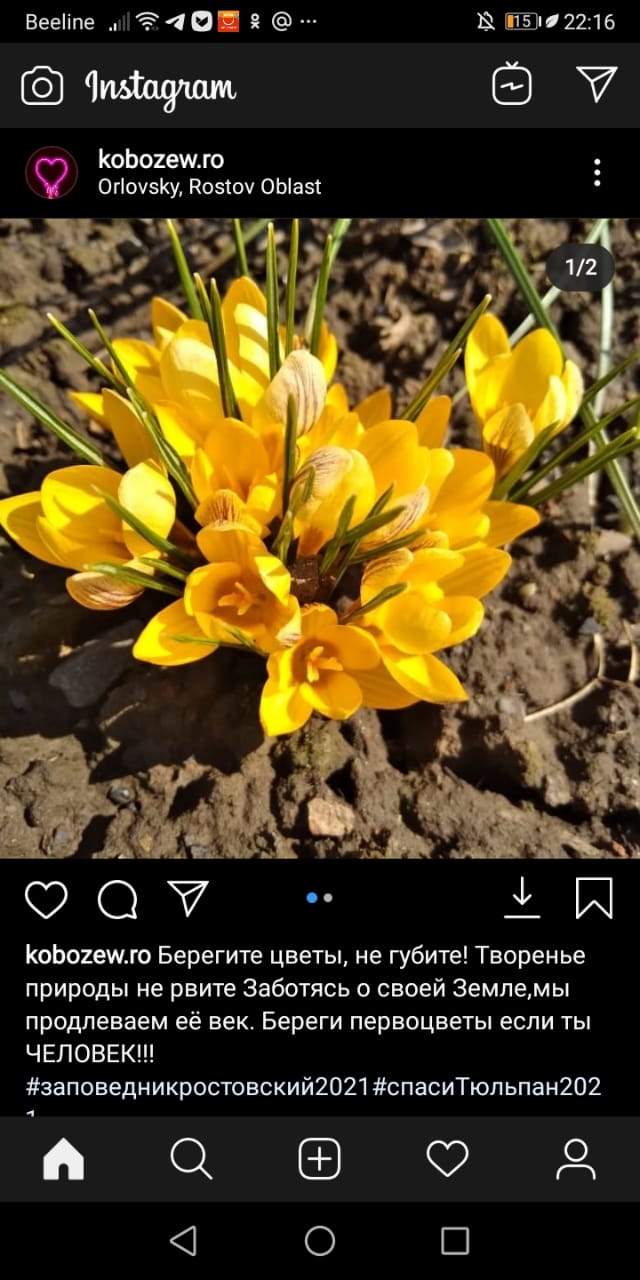Image resolution: width=640 pixels, height=1280 pixels.
Task: Open kobozew.ro profile avatar
Action: pos(51,172)
